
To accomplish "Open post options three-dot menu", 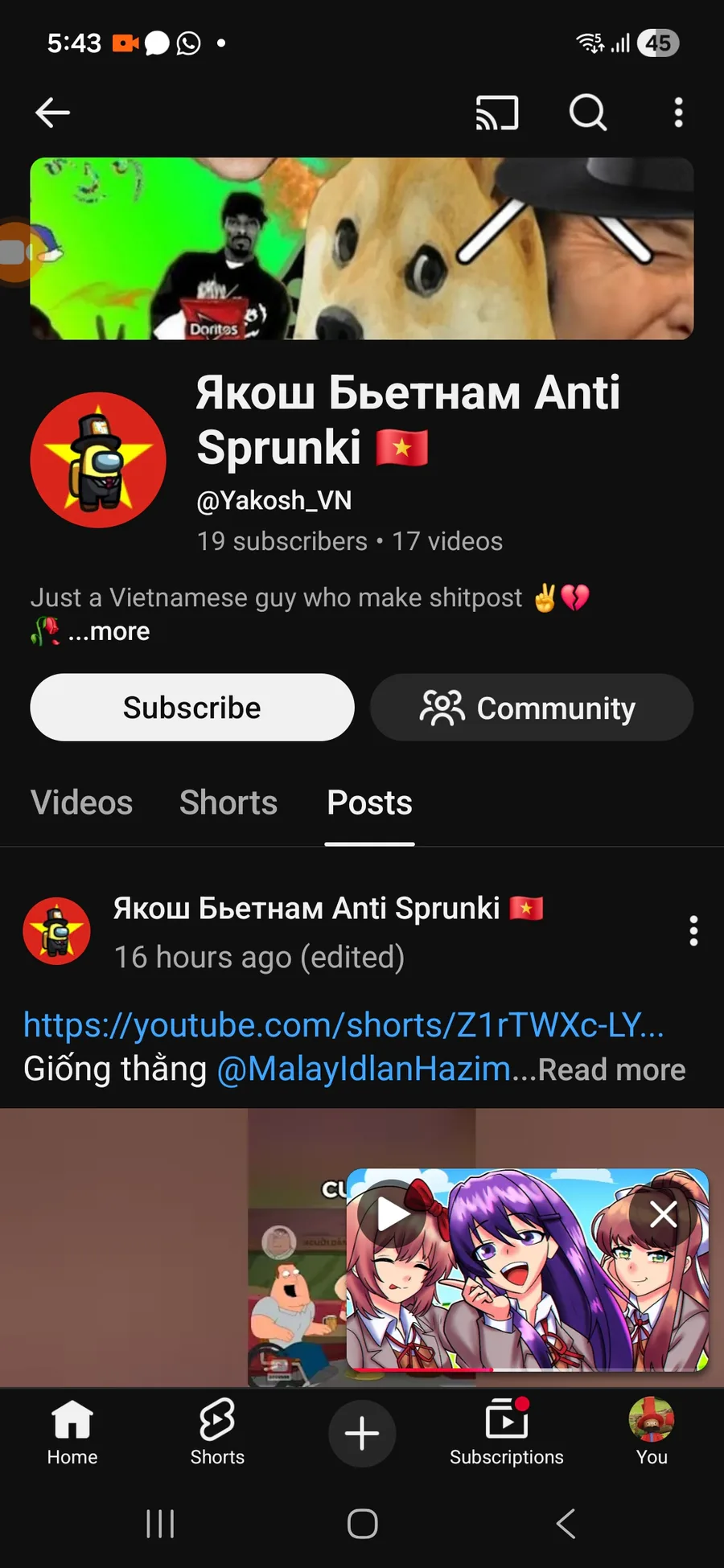I will [x=693, y=931].
